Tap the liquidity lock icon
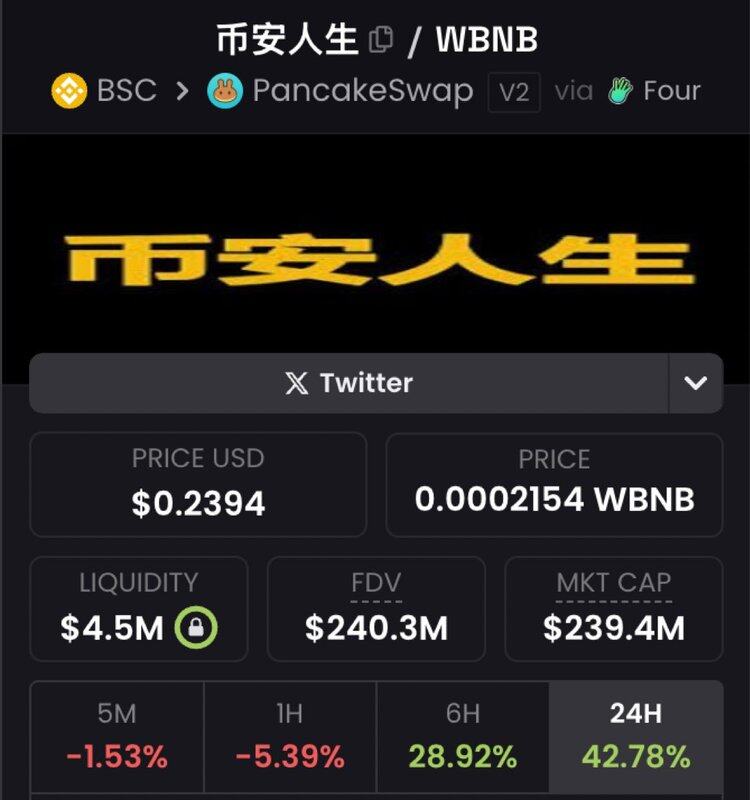 (x=196, y=628)
